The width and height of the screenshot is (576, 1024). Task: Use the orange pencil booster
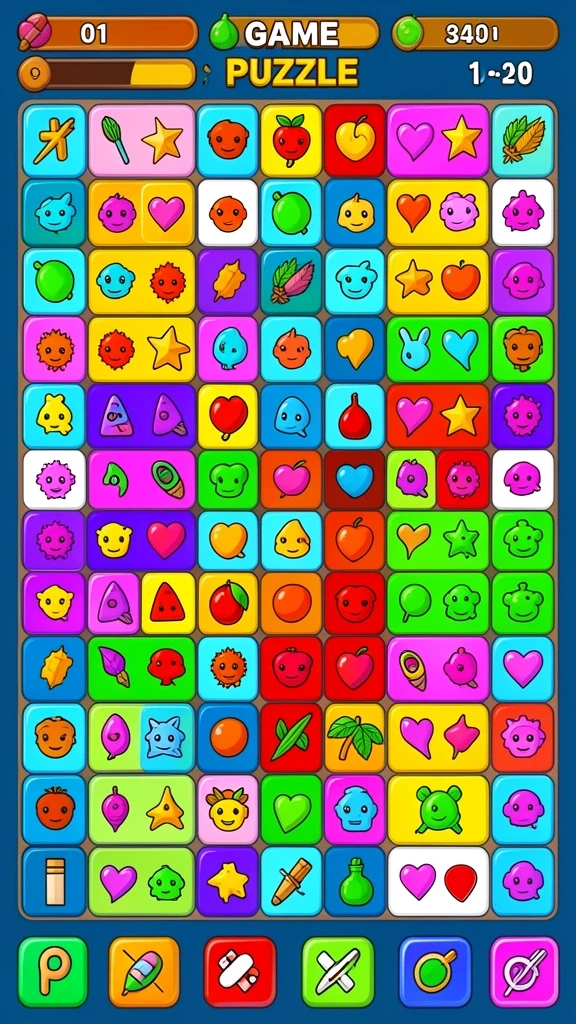pyautogui.click(x=144, y=972)
